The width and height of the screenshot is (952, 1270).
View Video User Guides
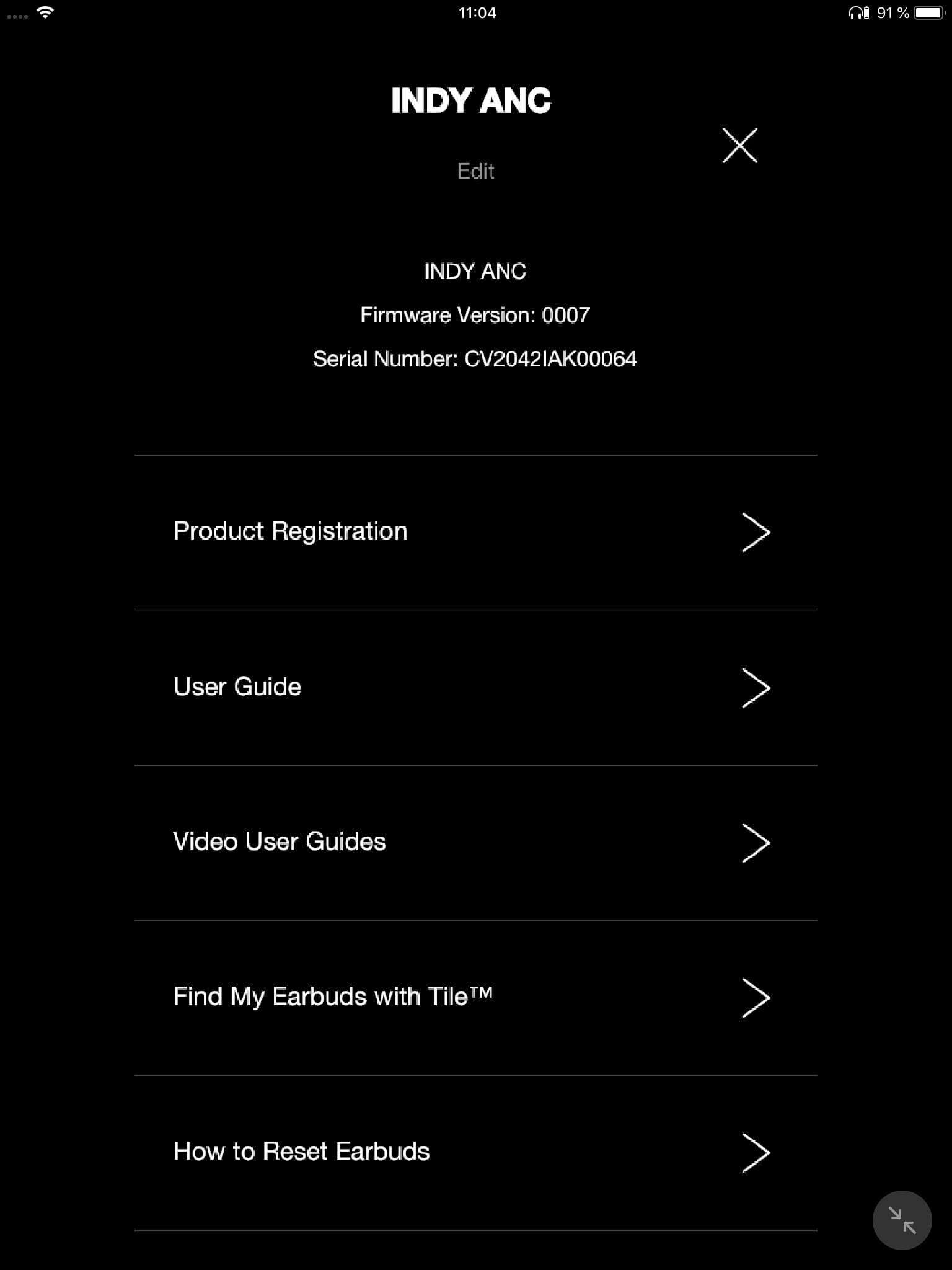coord(475,842)
